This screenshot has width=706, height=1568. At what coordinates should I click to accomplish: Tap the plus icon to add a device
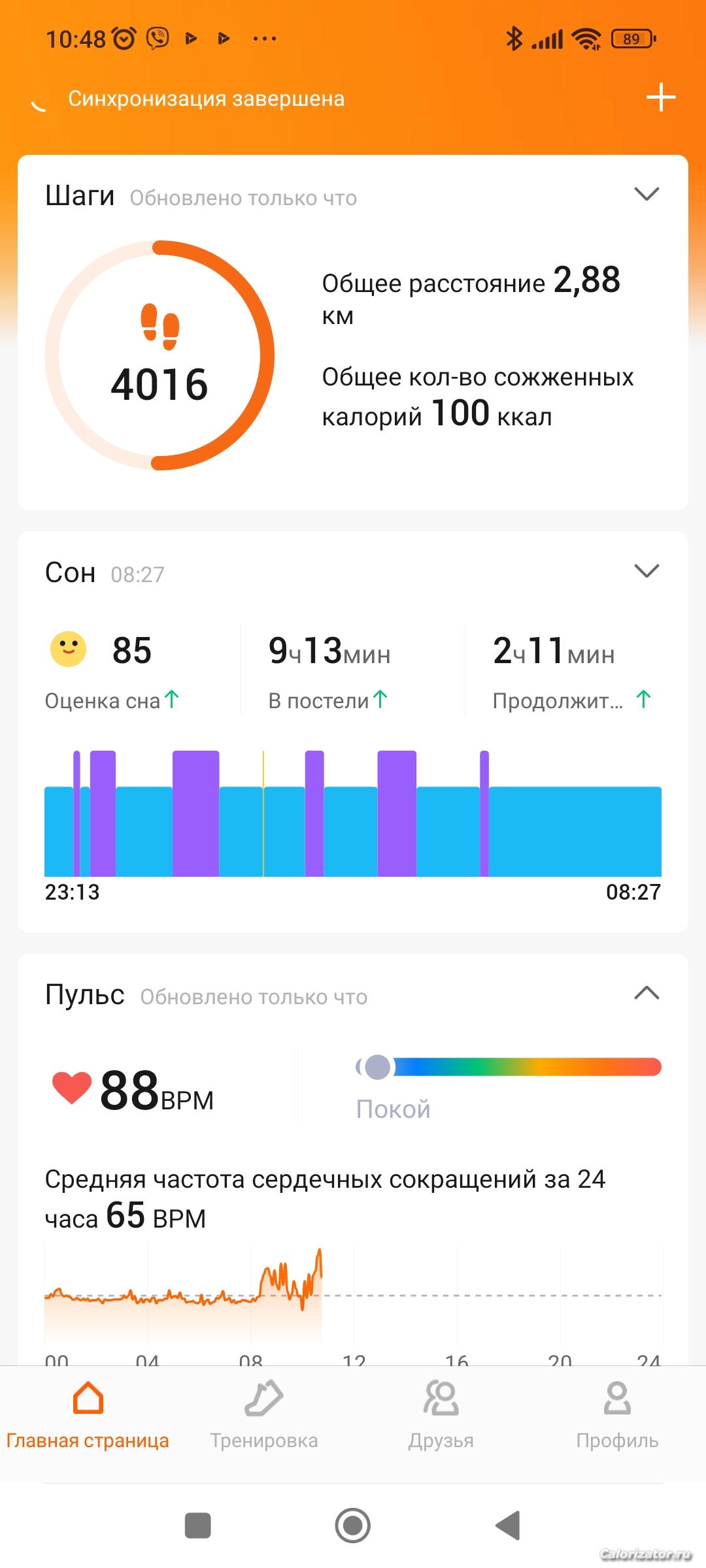click(660, 98)
